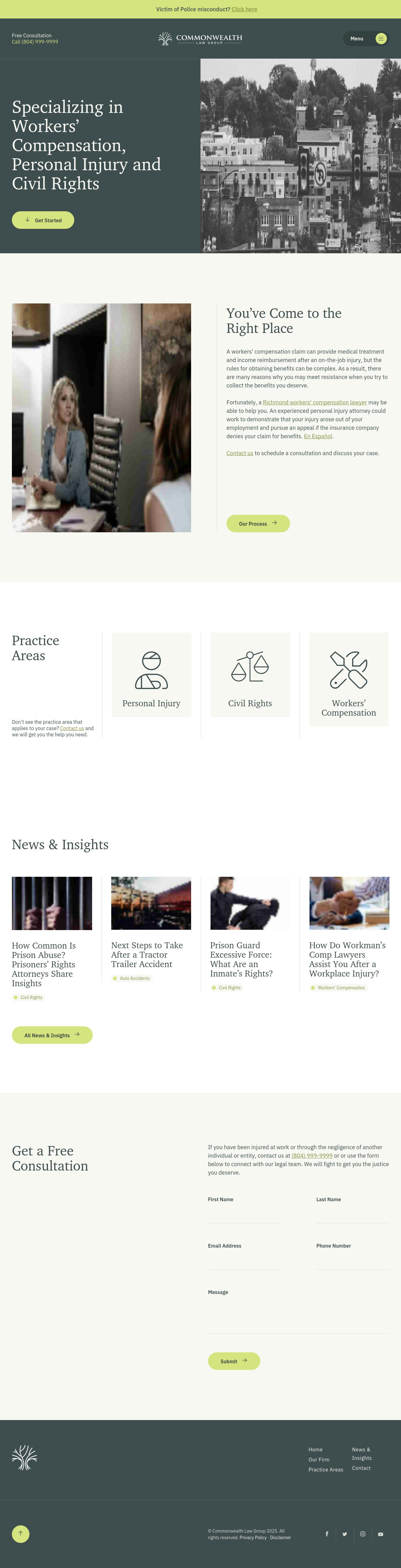Open the Menu button in the header
This screenshot has height=1568, width=401.
click(366, 38)
